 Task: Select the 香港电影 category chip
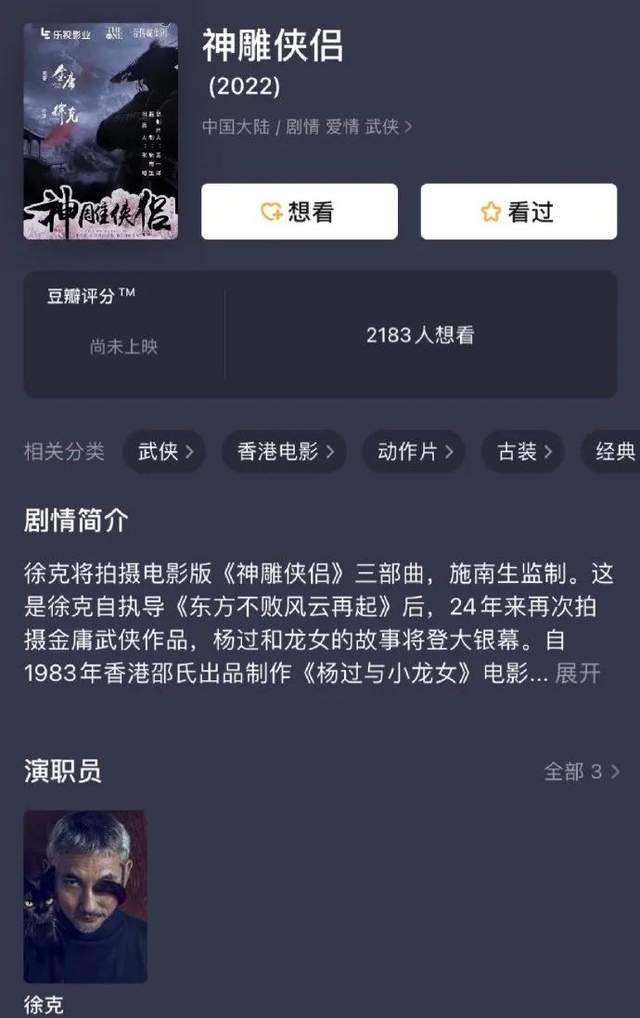pos(285,452)
